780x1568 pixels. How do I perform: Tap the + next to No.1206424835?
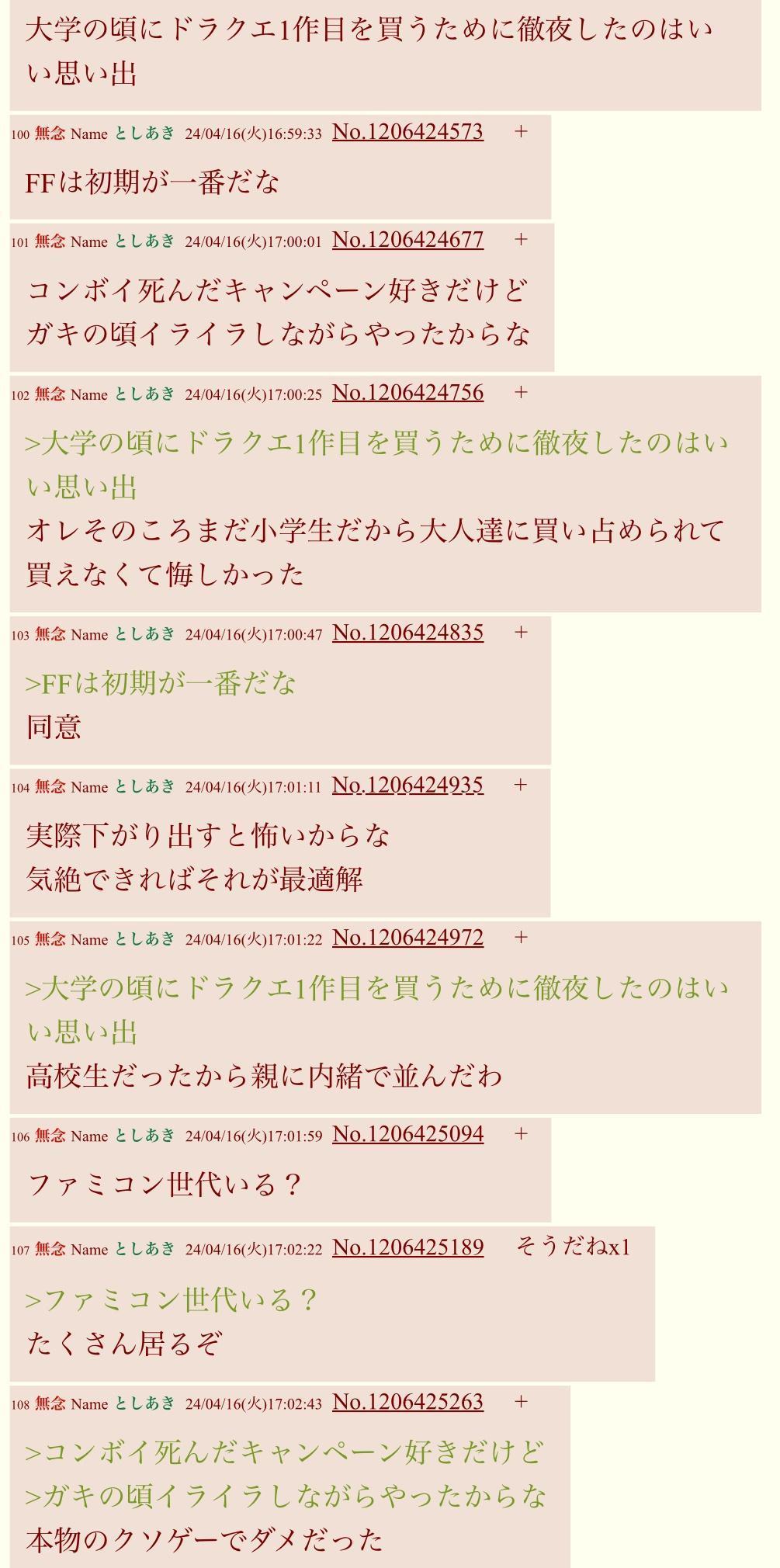[x=521, y=633]
